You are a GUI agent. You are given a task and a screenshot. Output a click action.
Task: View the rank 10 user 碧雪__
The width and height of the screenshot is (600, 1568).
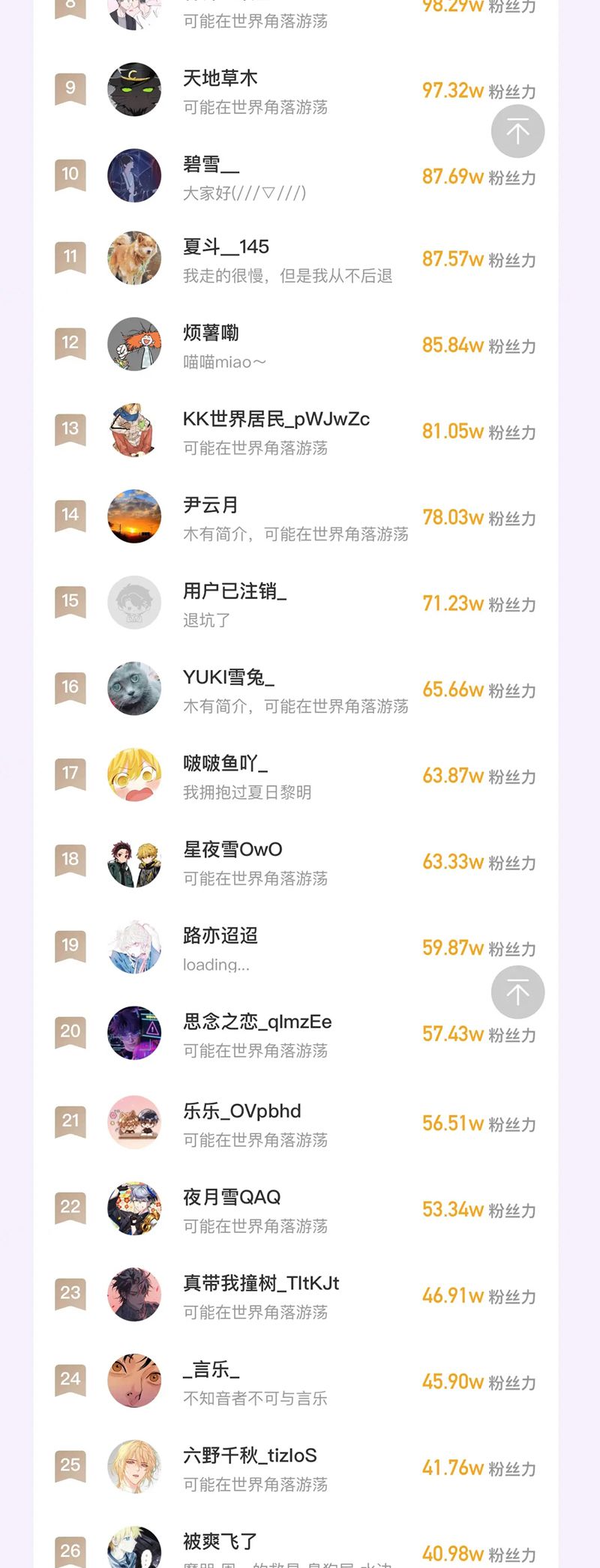(211, 164)
